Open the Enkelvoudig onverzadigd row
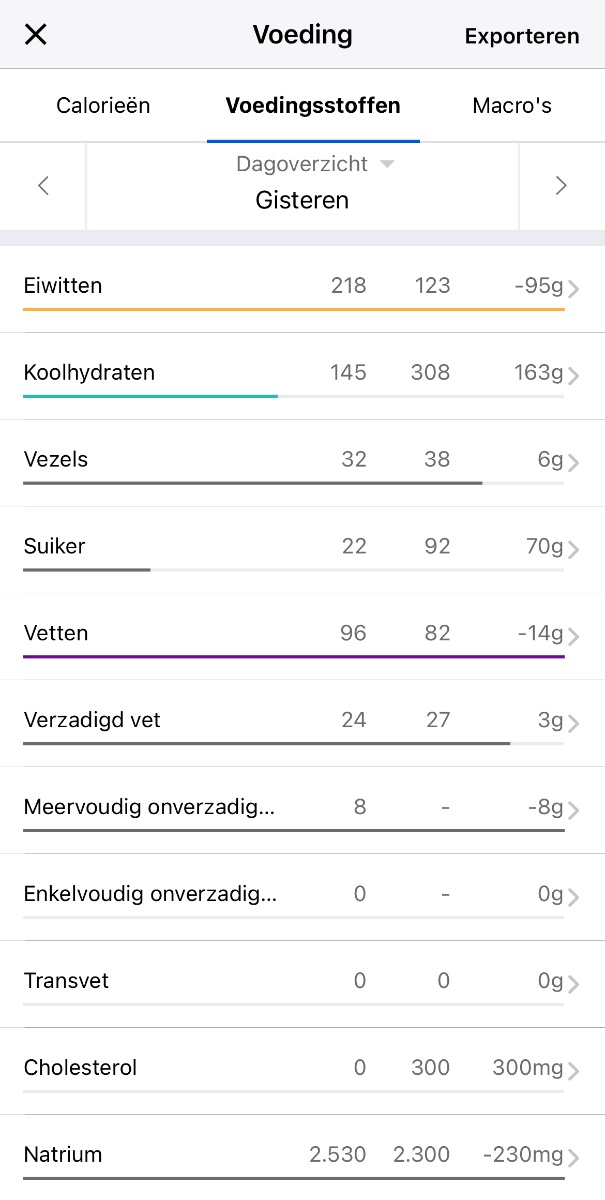This screenshot has height=1200, width=605. [x=302, y=897]
